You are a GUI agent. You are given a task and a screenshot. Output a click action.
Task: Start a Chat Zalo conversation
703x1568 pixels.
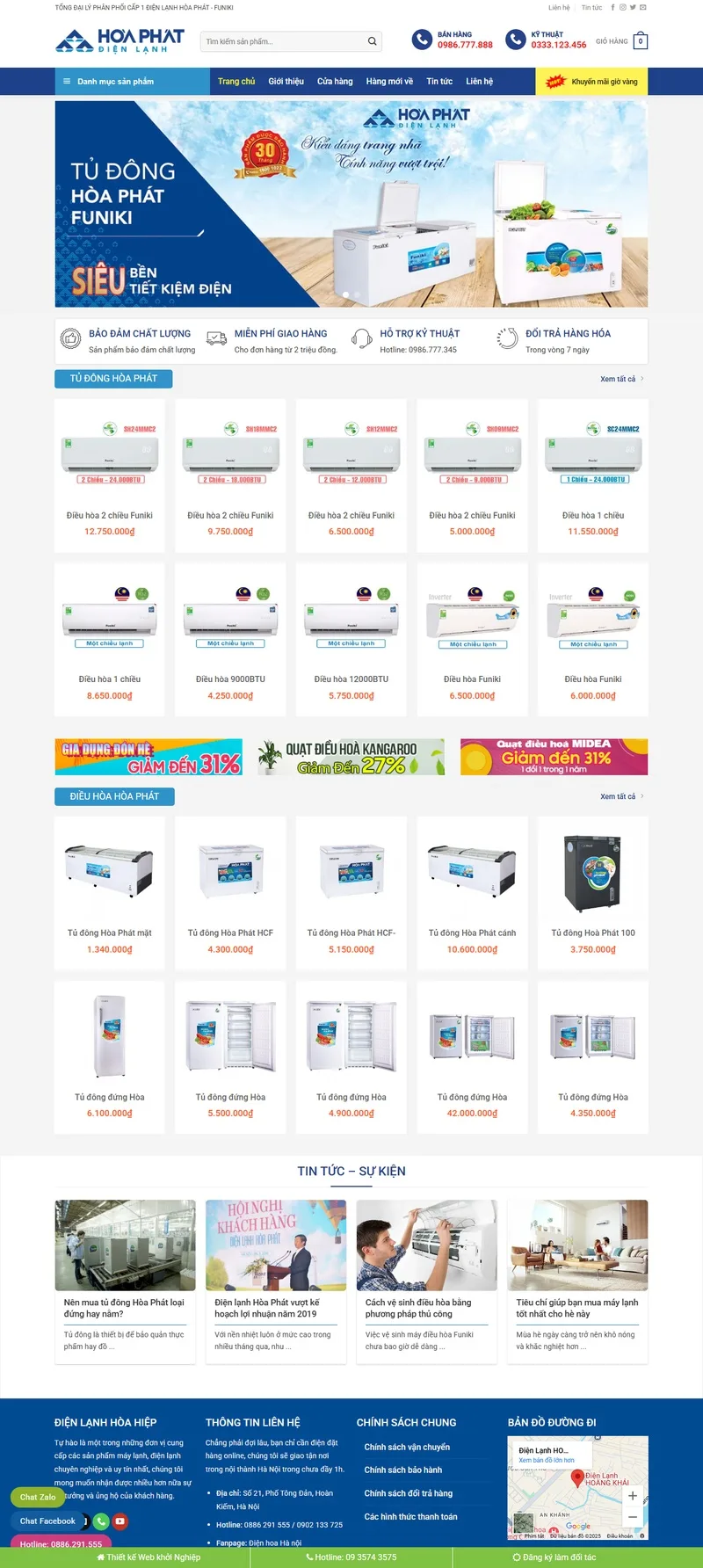[x=38, y=1497]
